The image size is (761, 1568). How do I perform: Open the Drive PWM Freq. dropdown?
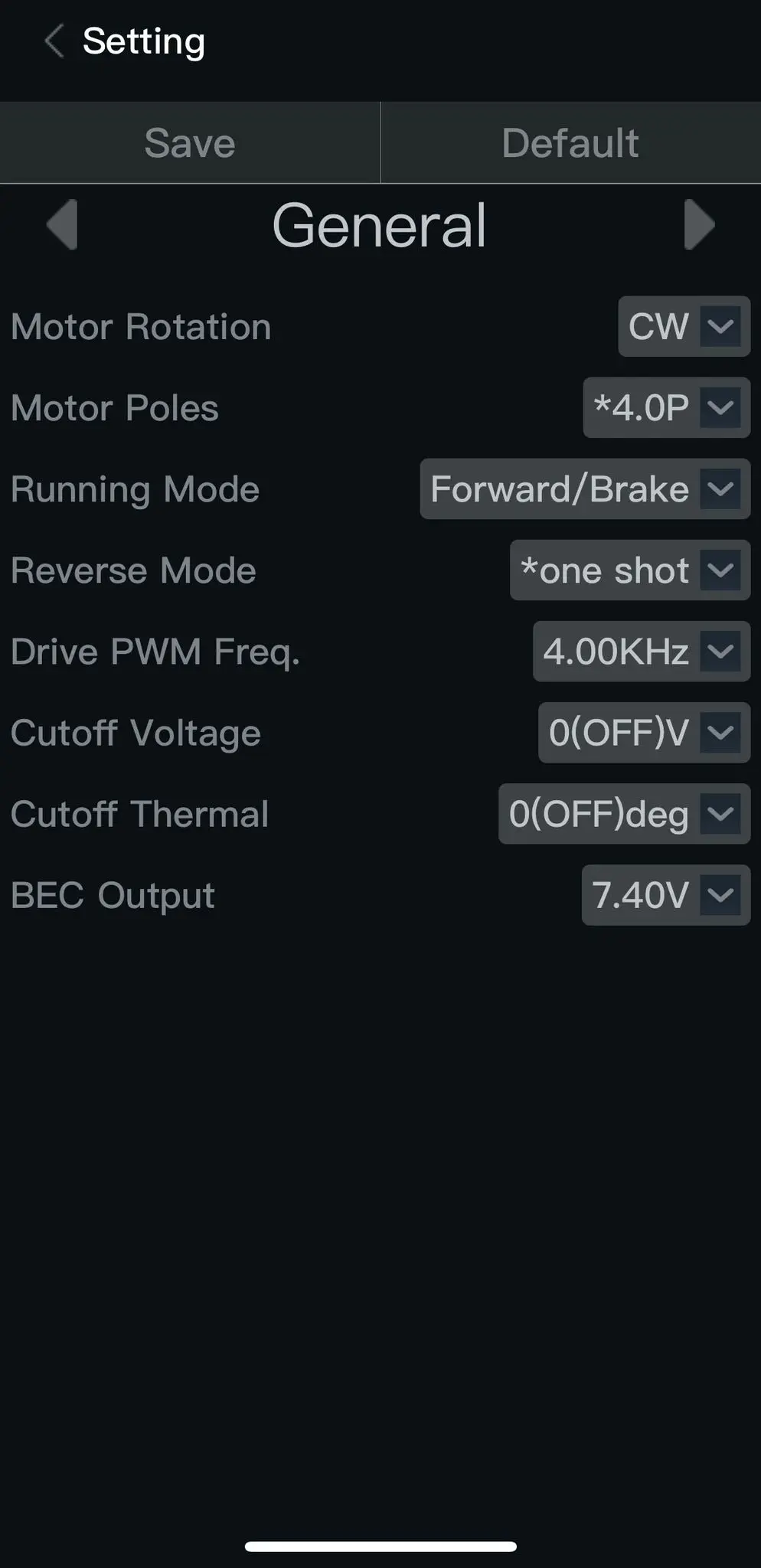641,652
